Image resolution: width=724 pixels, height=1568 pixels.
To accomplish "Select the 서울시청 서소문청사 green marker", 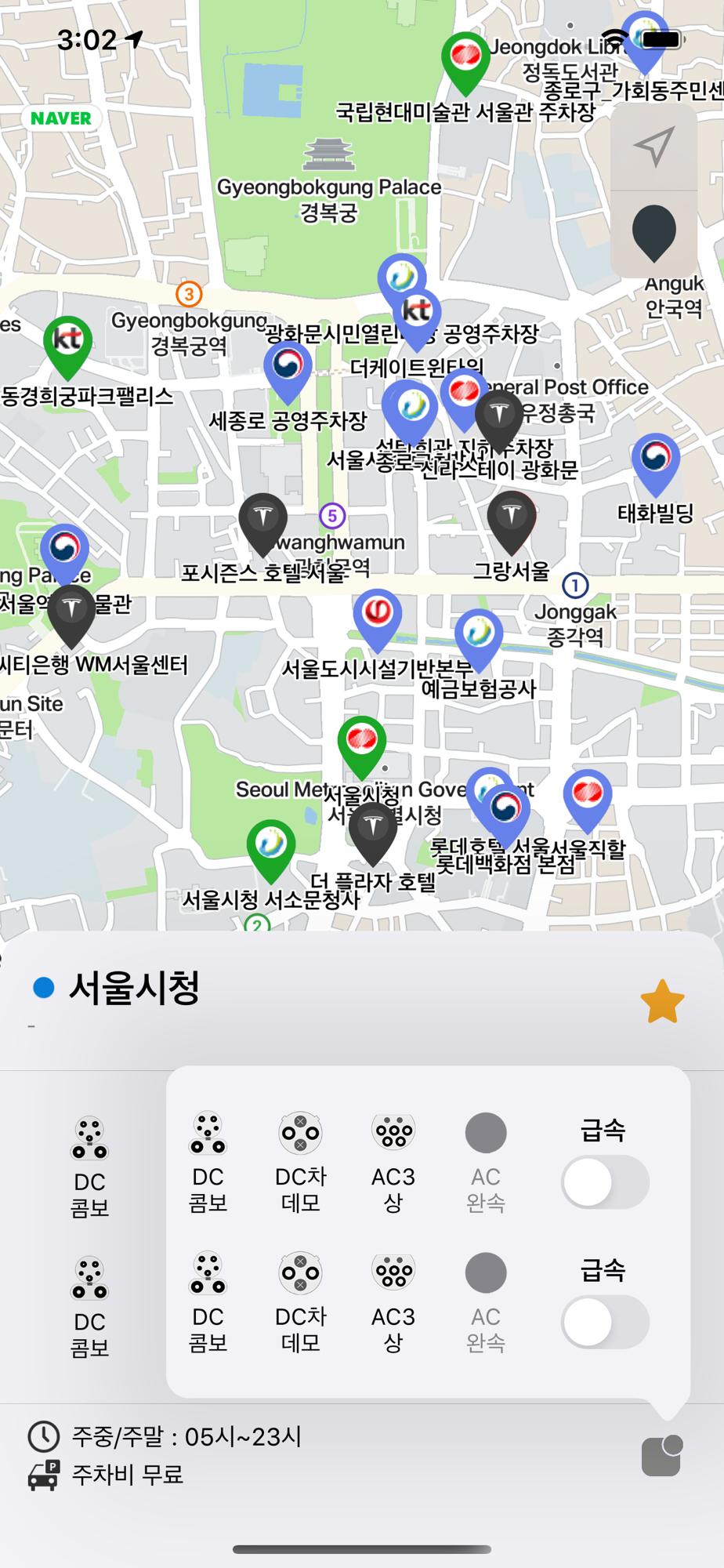I will [x=271, y=845].
